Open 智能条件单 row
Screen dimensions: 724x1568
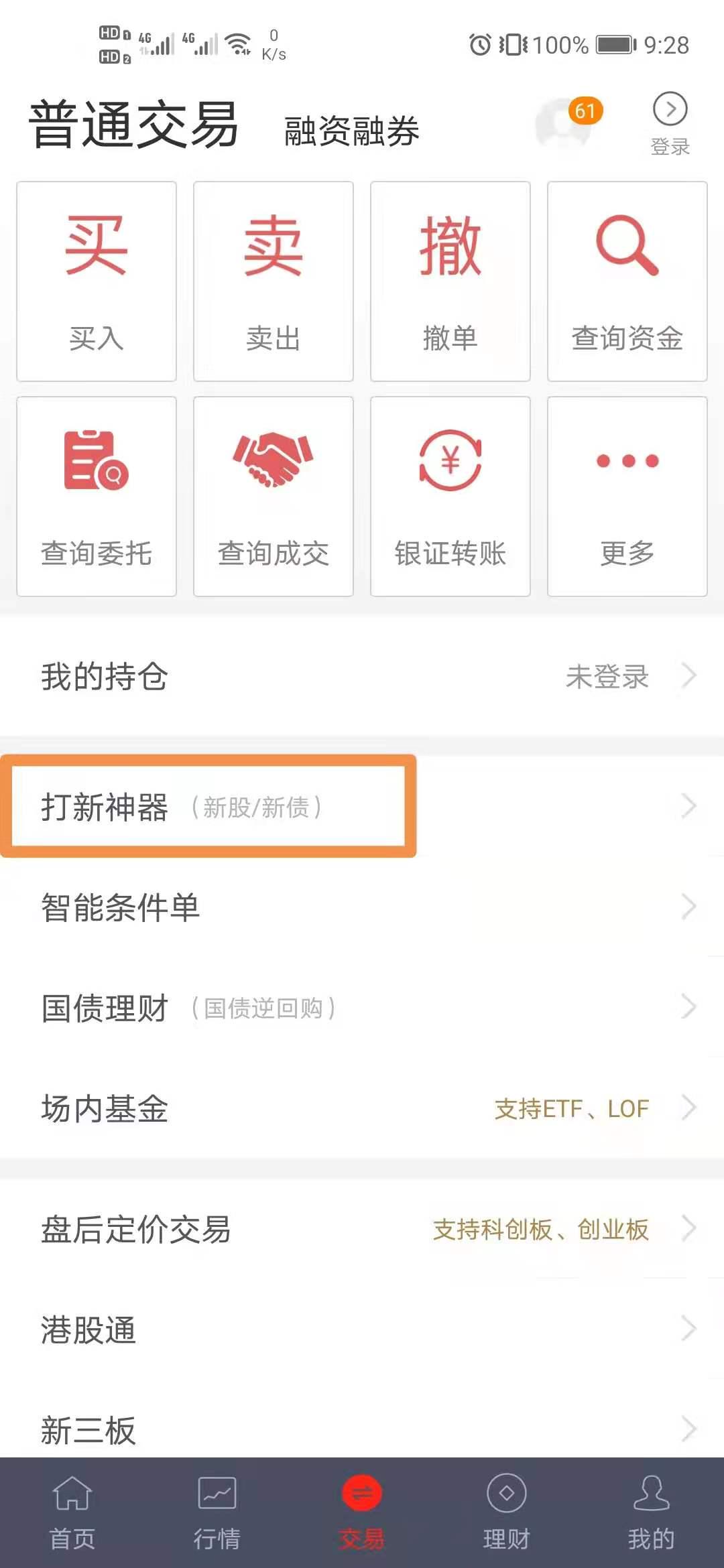click(x=362, y=907)
